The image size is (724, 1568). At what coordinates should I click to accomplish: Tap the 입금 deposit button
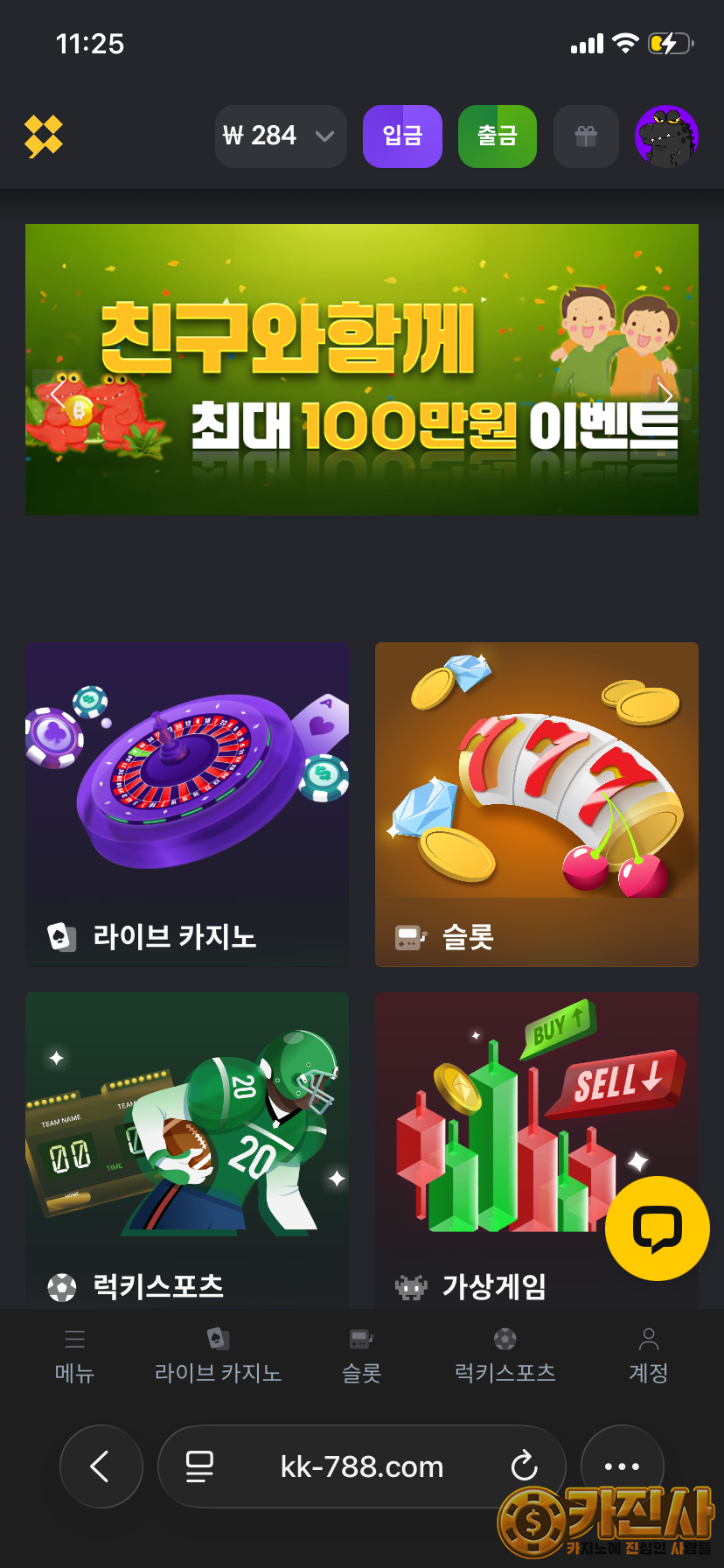(x=402, y=136)
